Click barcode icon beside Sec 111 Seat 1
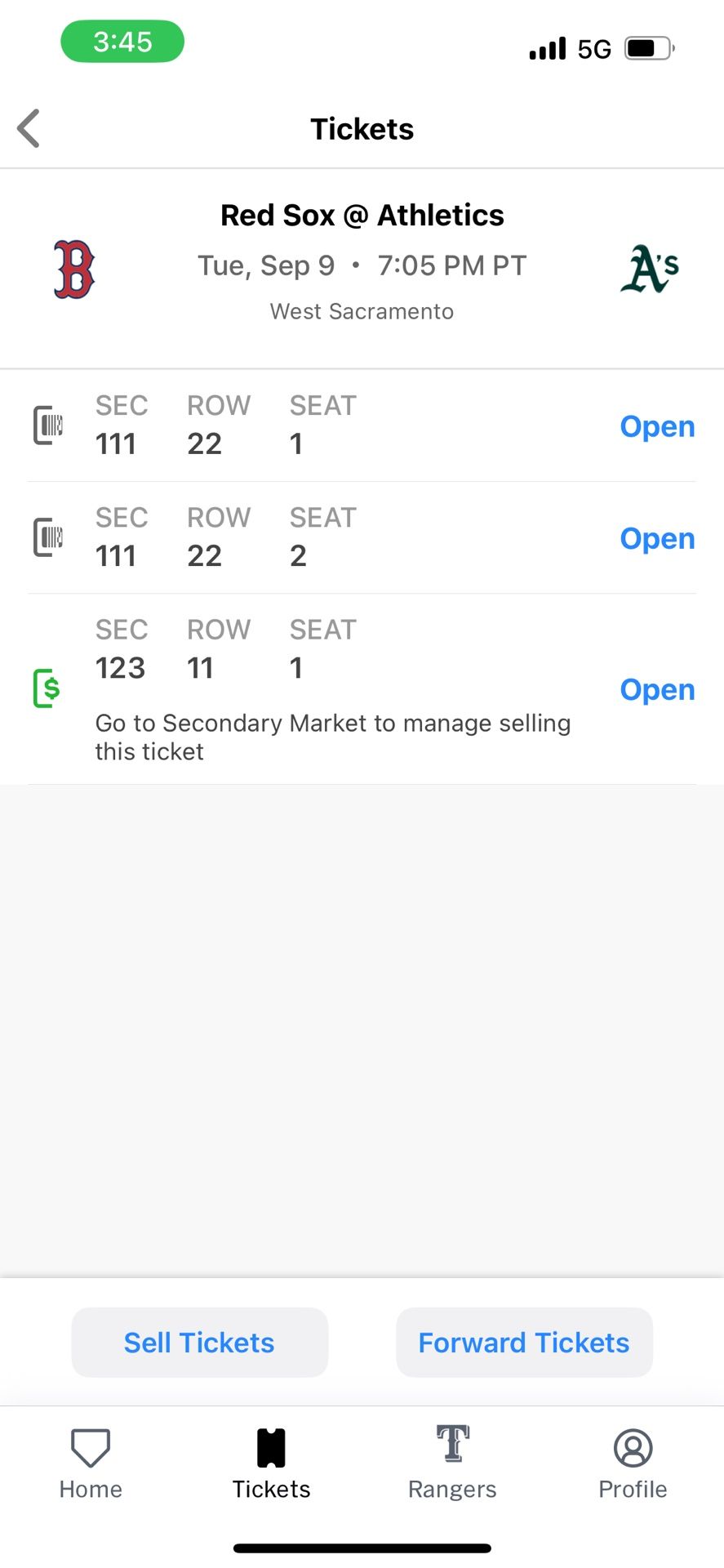The width and height of the screenshot is (724, 1568). pyautogui.click(x=47, y=425)
